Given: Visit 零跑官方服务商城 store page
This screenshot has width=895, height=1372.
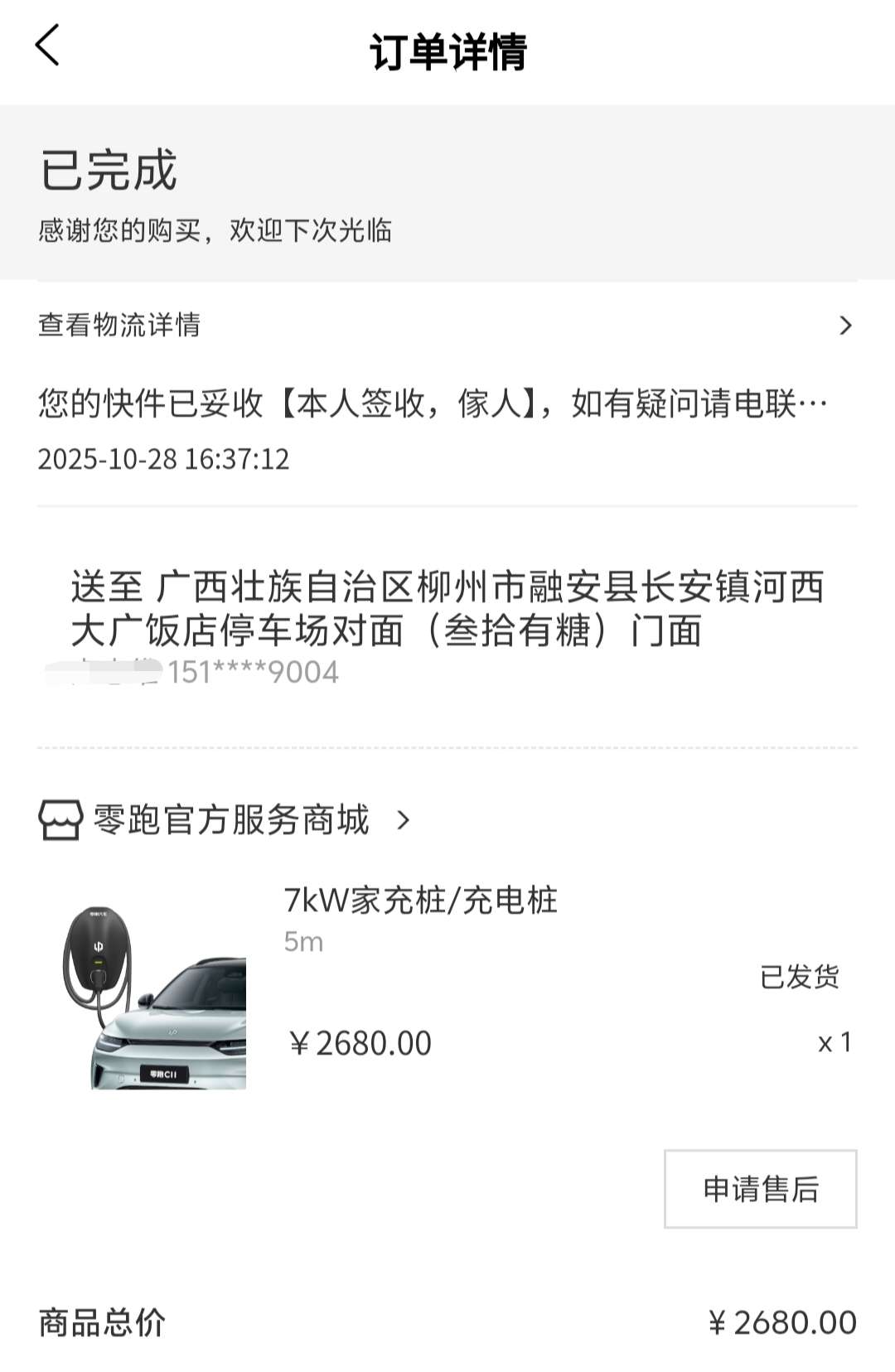Looking at the screenshot, I should 230,820.
